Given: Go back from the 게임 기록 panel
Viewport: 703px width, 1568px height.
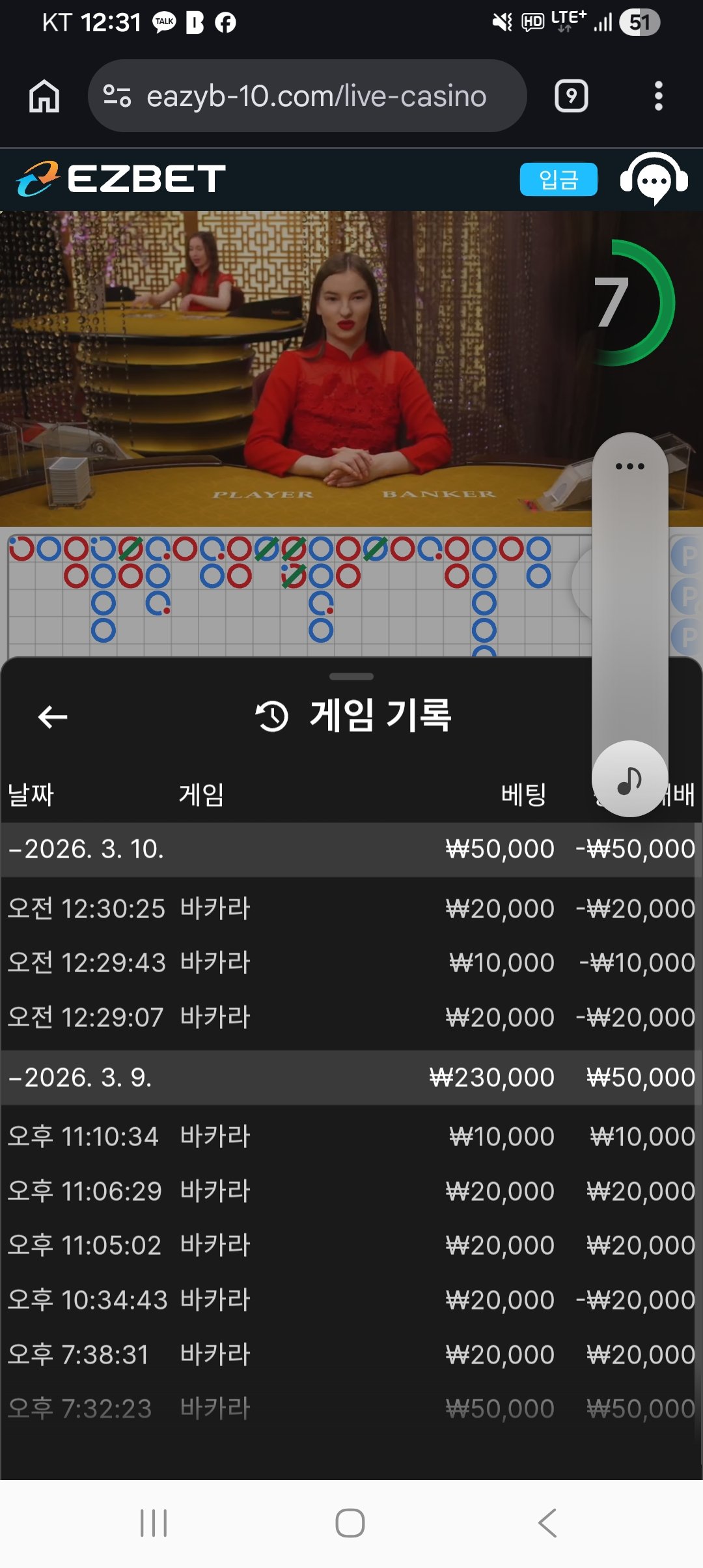Looking at the screenshot, I should coord(53,717).
